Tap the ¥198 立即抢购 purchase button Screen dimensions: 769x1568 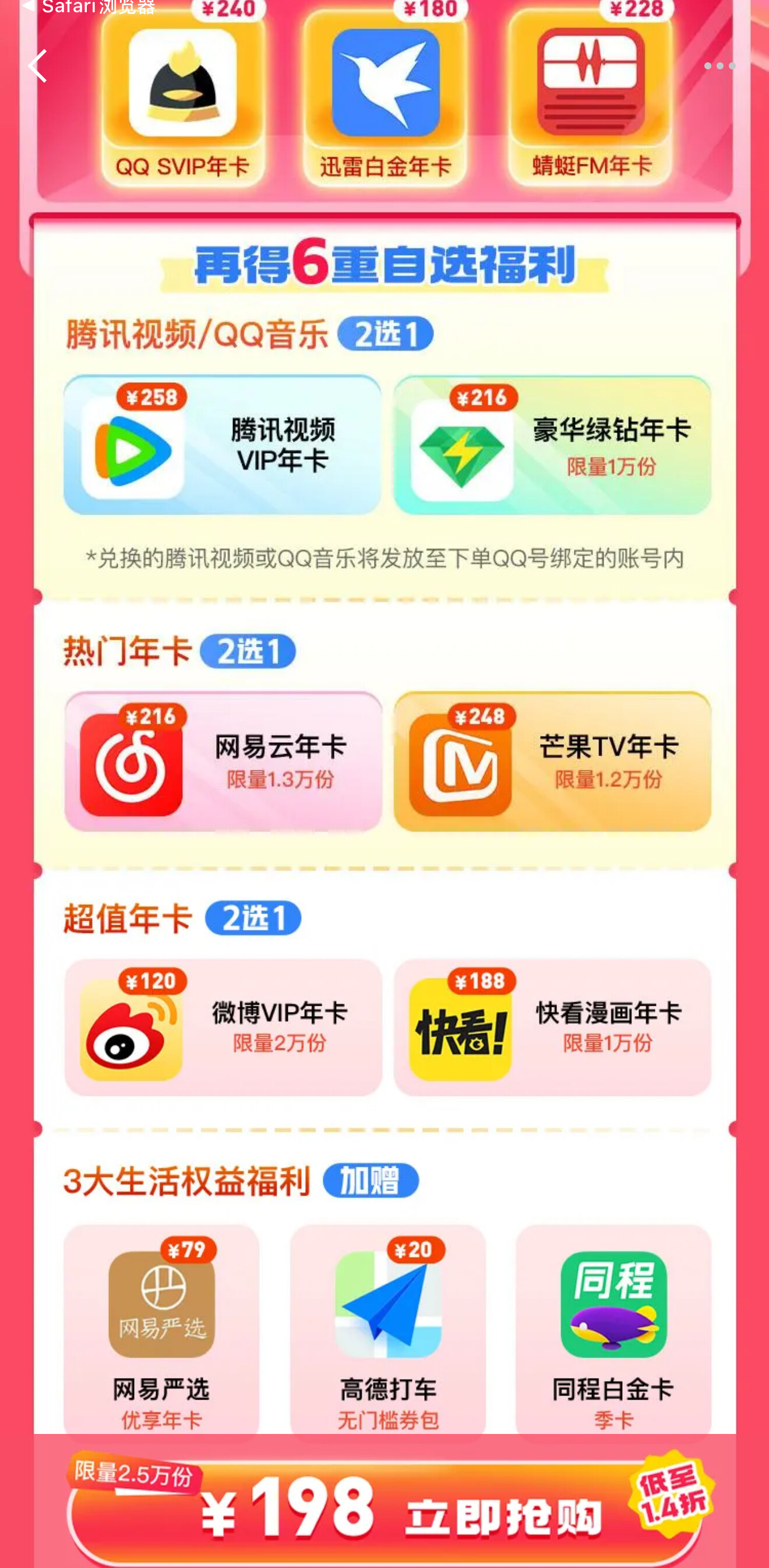pos(384,1512)
